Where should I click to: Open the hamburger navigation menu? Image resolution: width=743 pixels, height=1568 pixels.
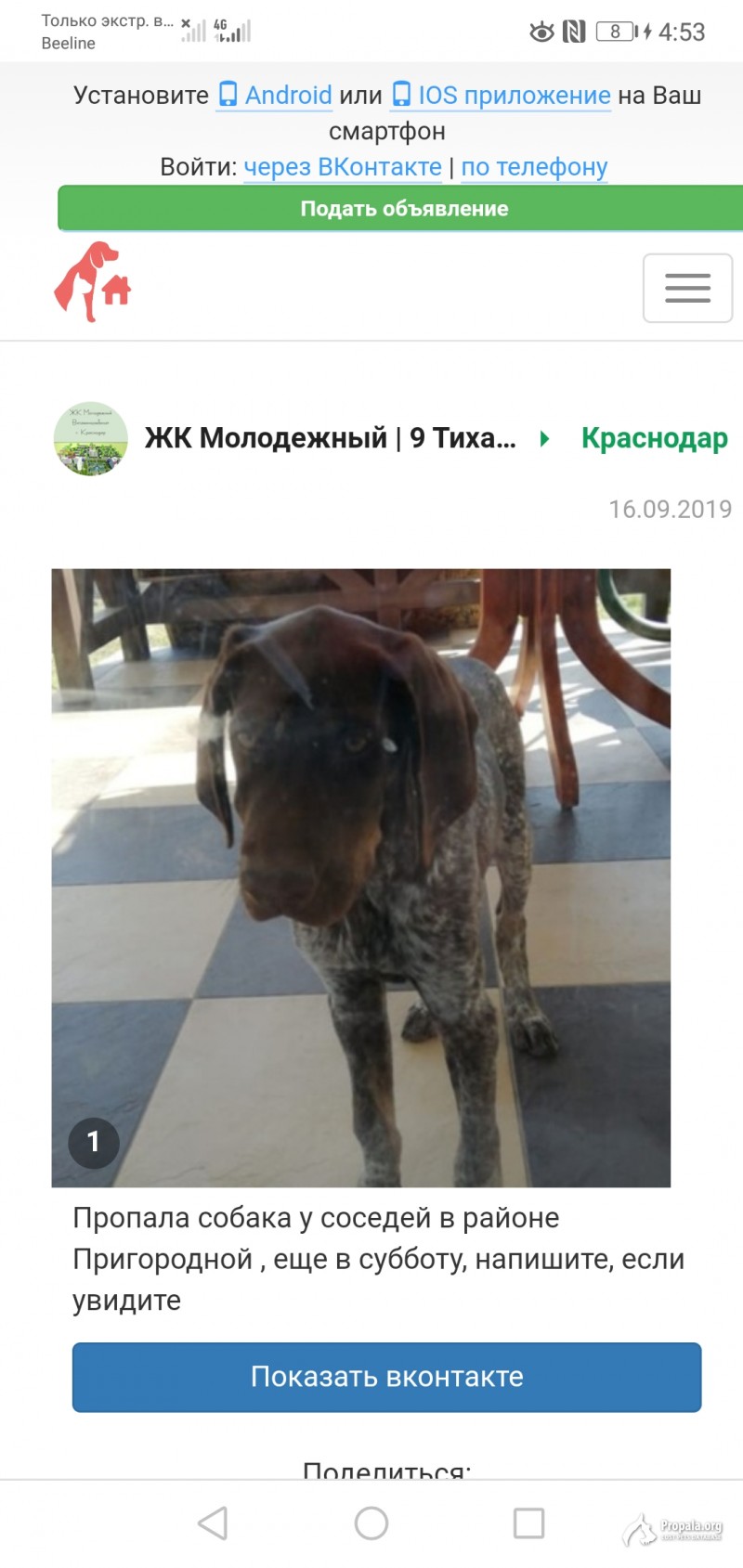687,288
